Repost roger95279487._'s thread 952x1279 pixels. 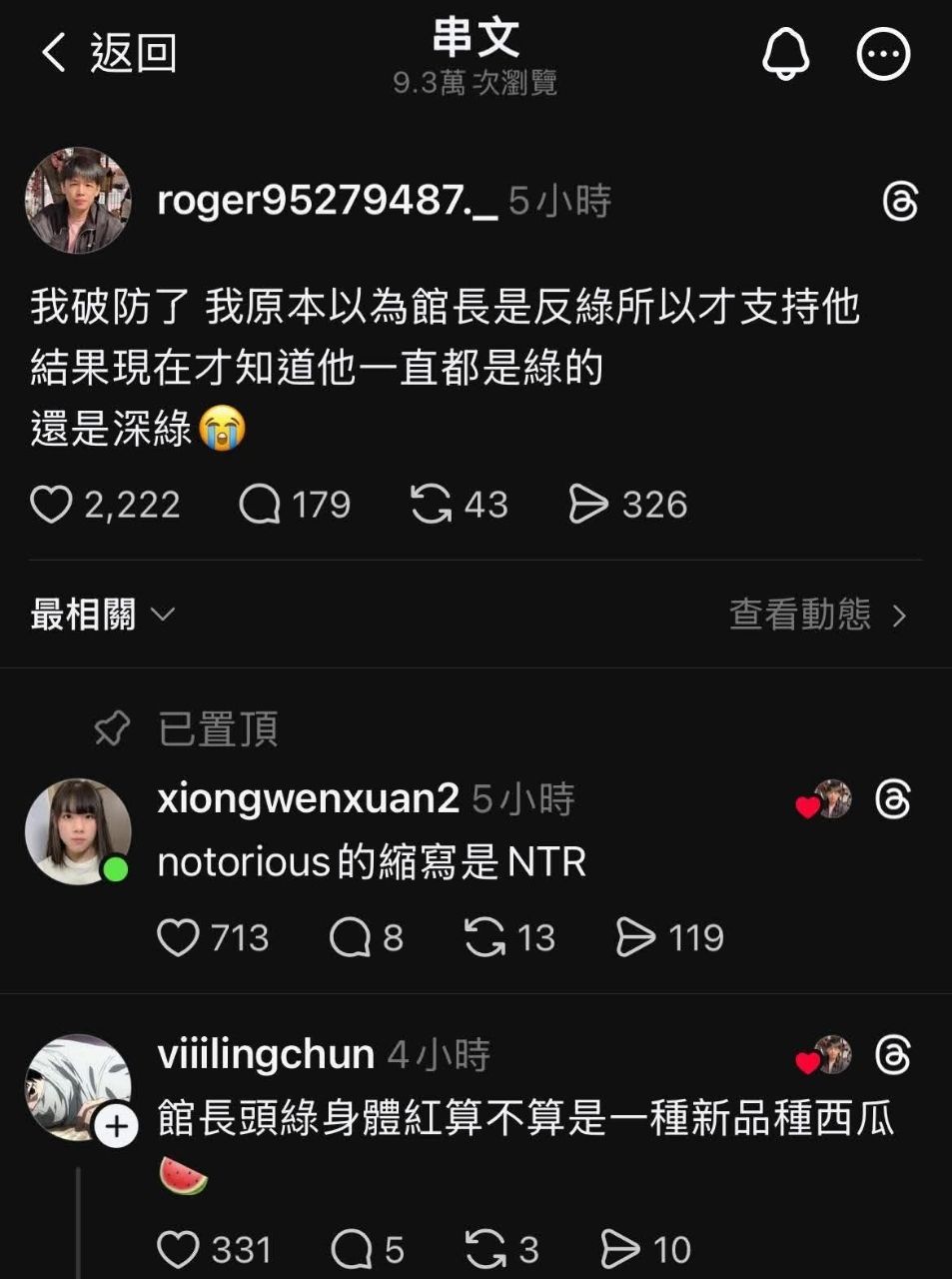(x=431, y=505)
